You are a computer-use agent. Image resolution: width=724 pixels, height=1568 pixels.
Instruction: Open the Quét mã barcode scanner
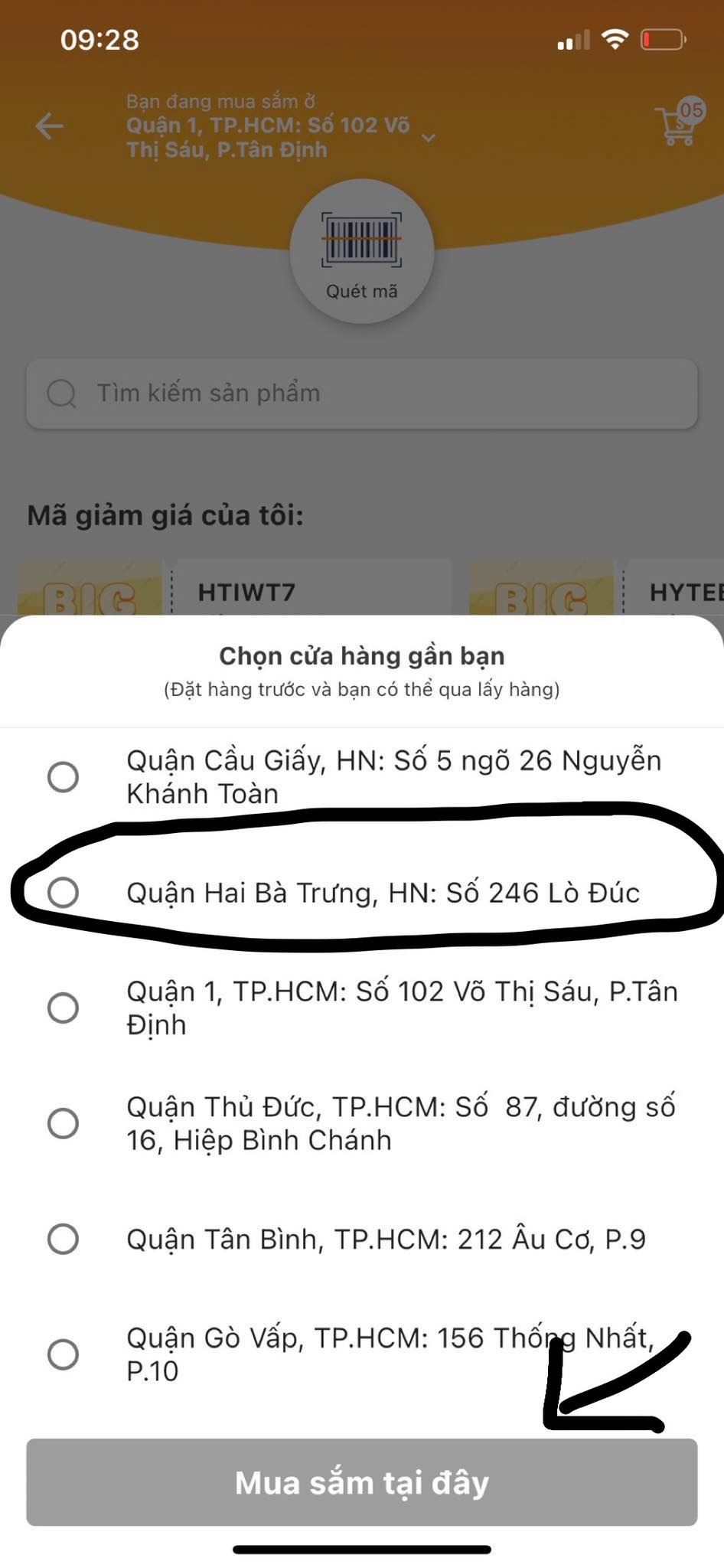point(361,251)
